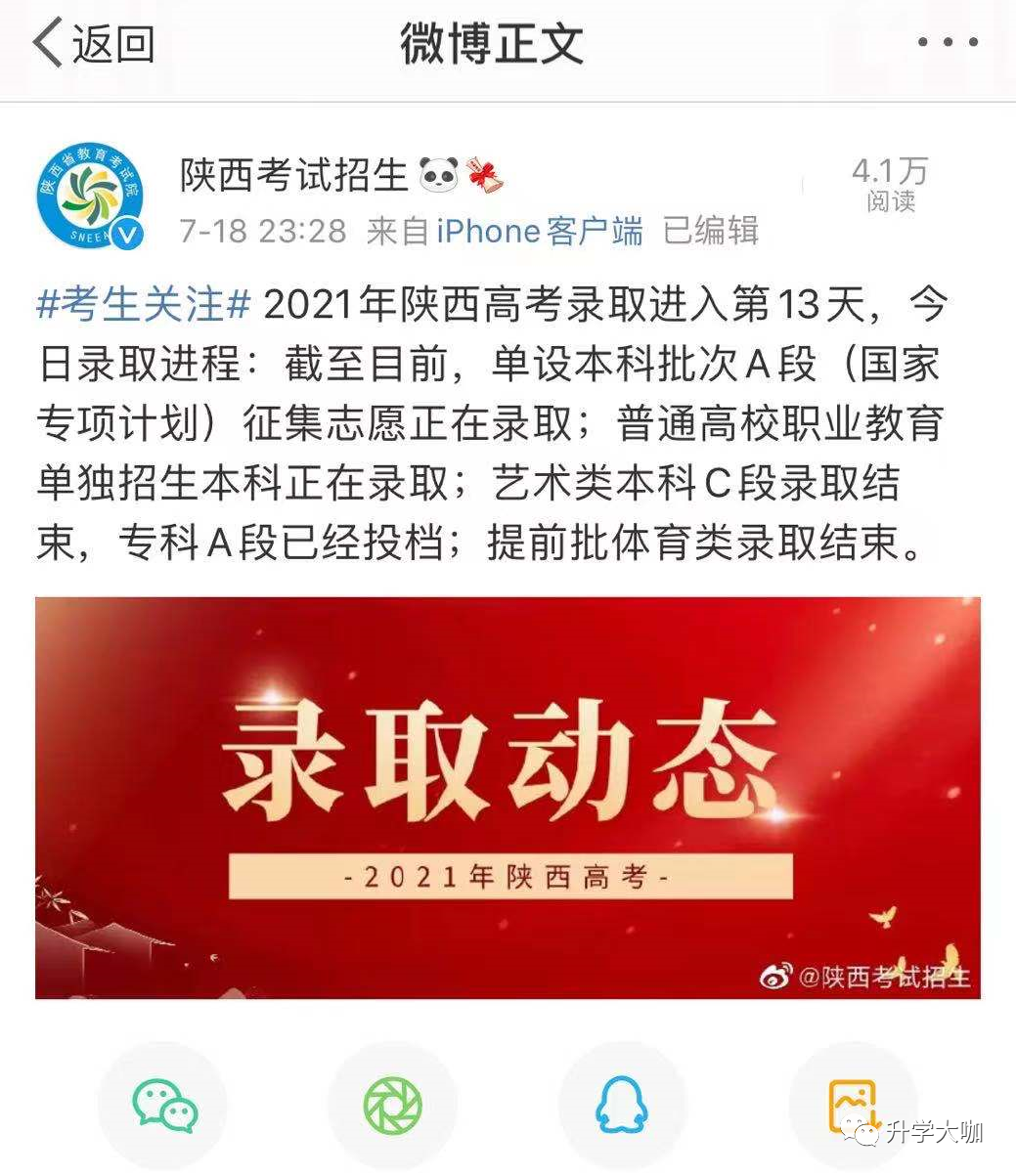Go back using the 返回 button
This screenshot has width=1016, height=1176.
93,44
